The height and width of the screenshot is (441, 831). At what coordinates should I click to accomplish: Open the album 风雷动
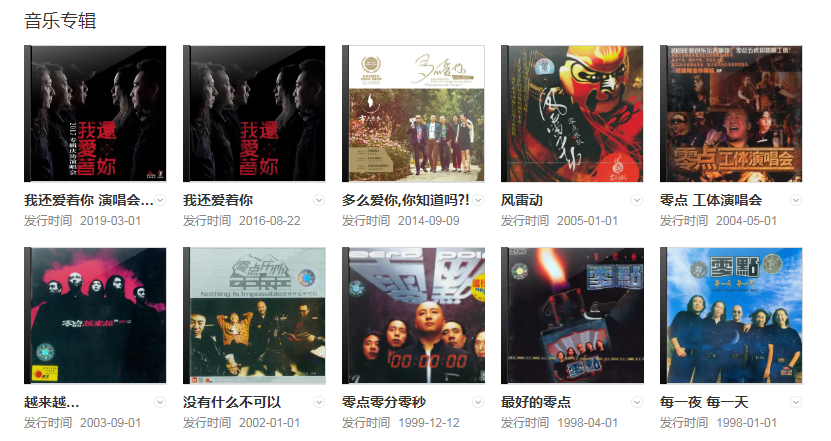coord(572,113)
